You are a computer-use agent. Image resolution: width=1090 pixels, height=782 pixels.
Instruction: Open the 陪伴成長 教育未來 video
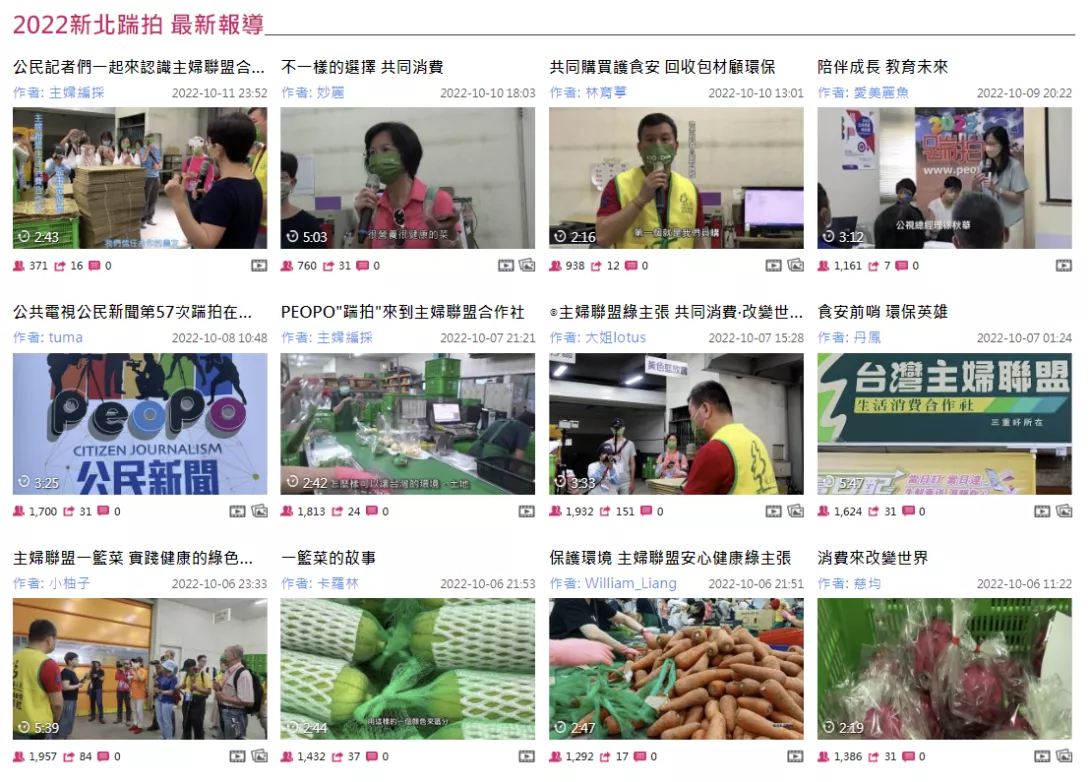point(944,178)
